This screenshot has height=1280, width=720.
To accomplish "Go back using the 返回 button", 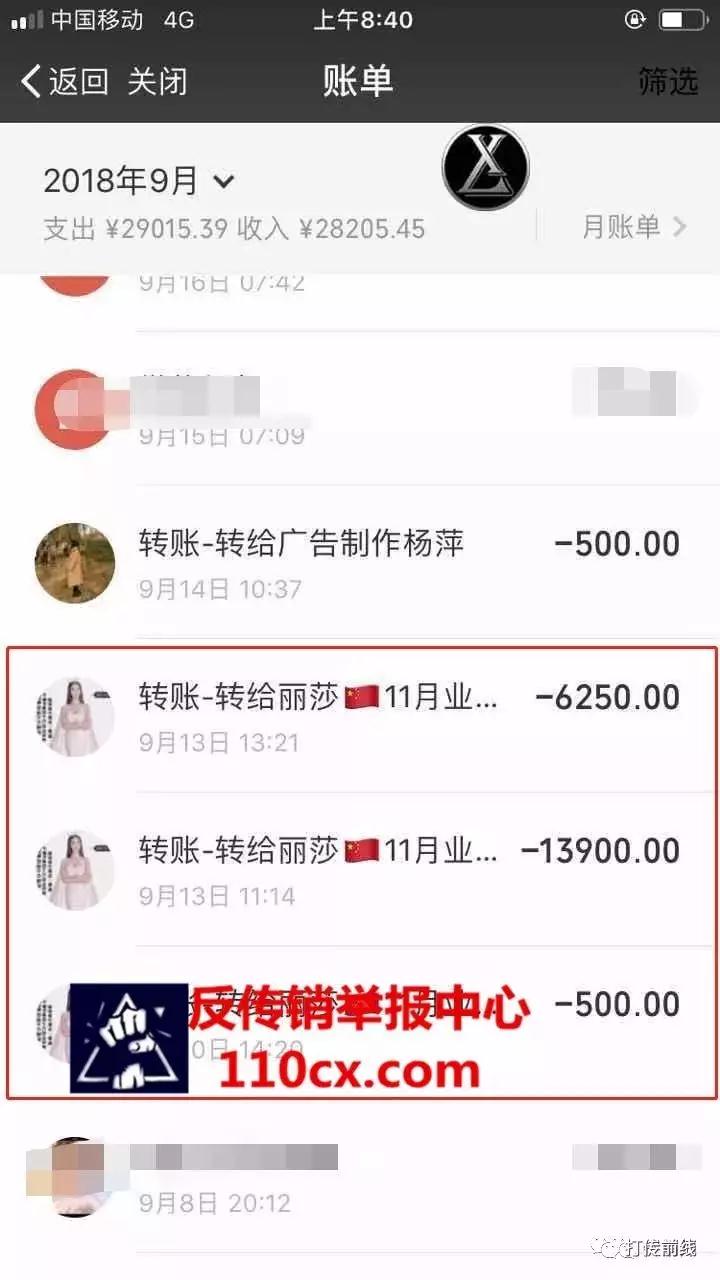I will coord(65,81).
